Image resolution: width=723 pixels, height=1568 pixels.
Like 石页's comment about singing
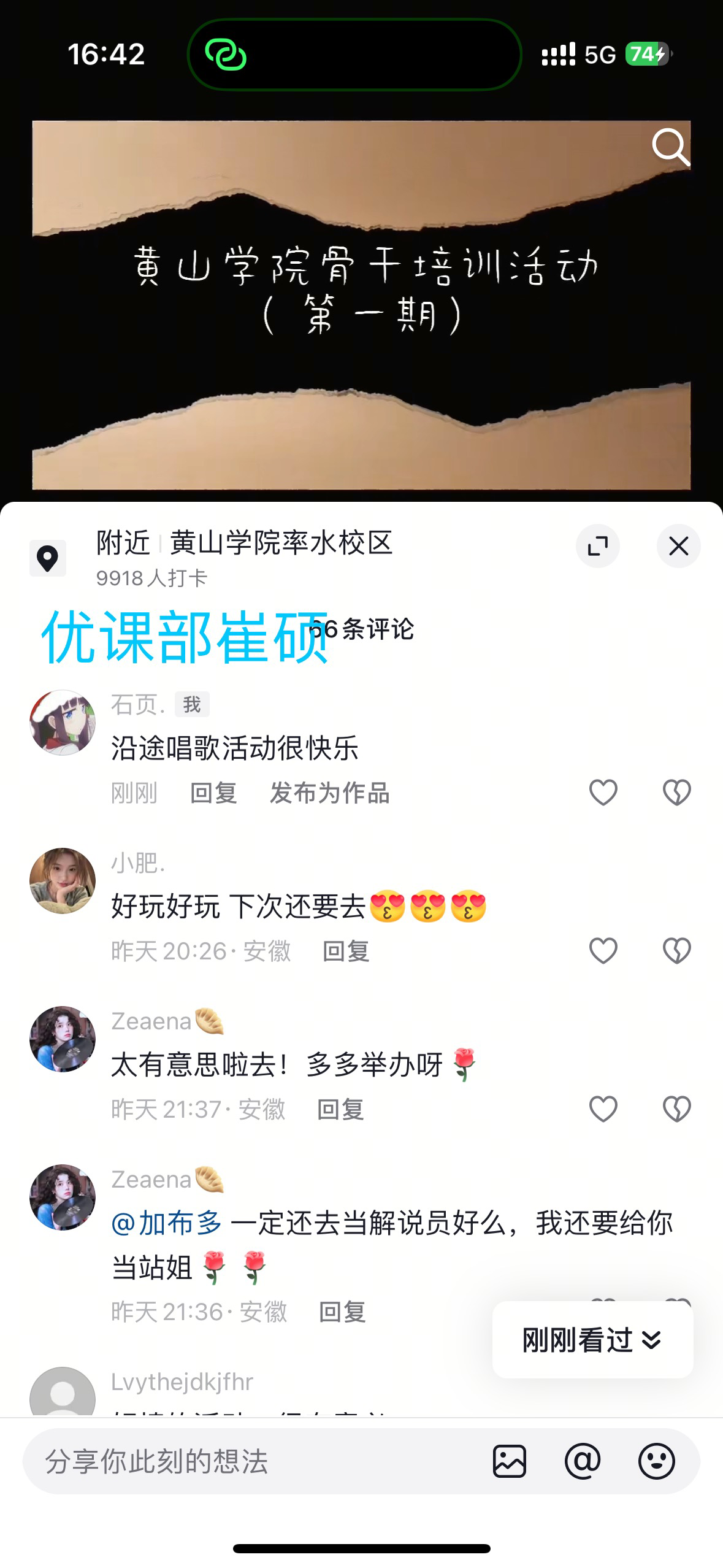coord(603,793)
